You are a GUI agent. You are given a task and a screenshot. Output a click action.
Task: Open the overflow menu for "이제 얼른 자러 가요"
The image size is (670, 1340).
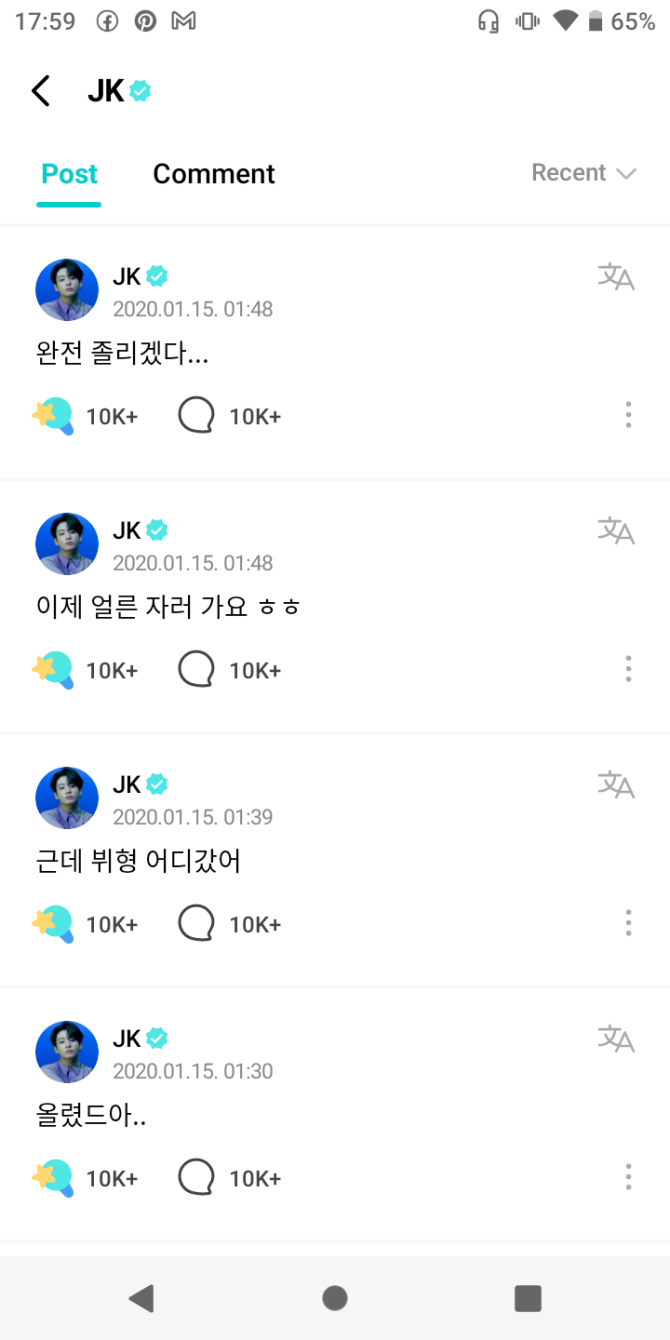click(x=628, y=669)
